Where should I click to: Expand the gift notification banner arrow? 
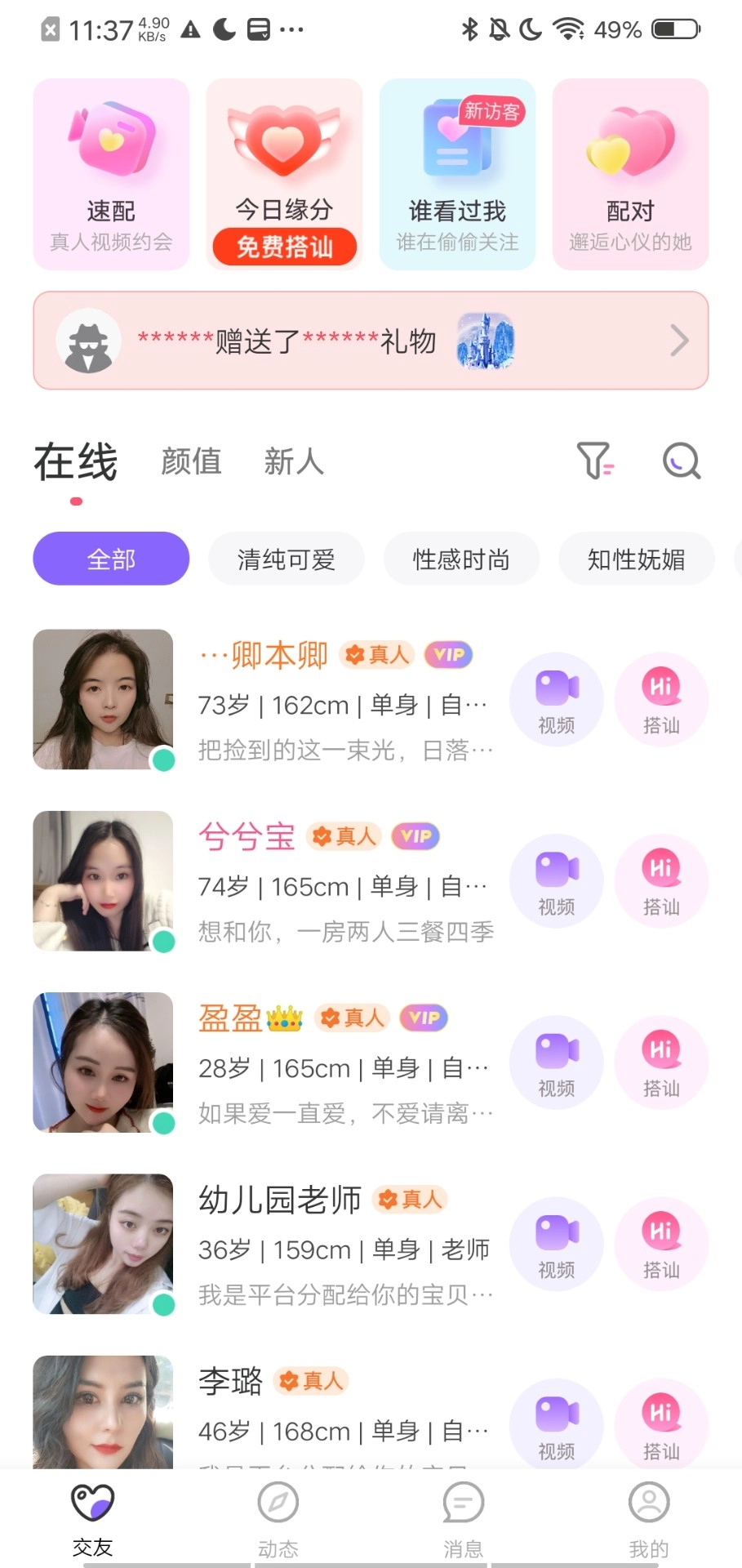pos(678,341)
